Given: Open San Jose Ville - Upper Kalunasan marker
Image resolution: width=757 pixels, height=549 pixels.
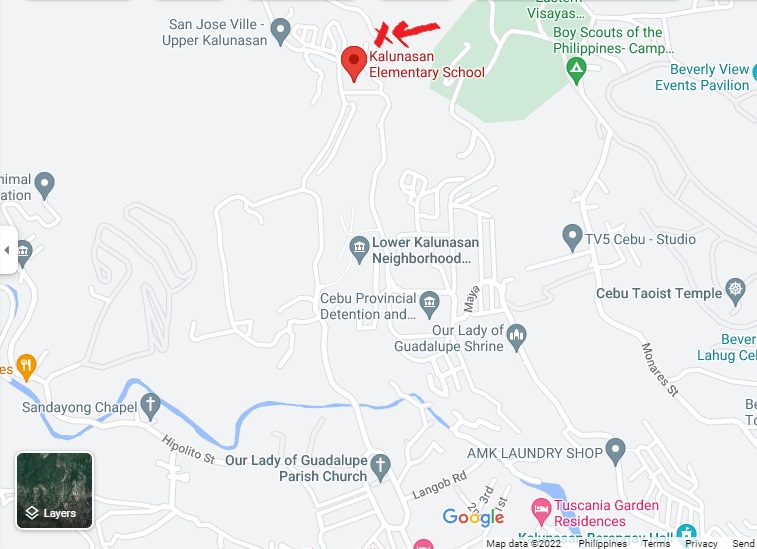Looking at the screenshot, I should (281, 31).
